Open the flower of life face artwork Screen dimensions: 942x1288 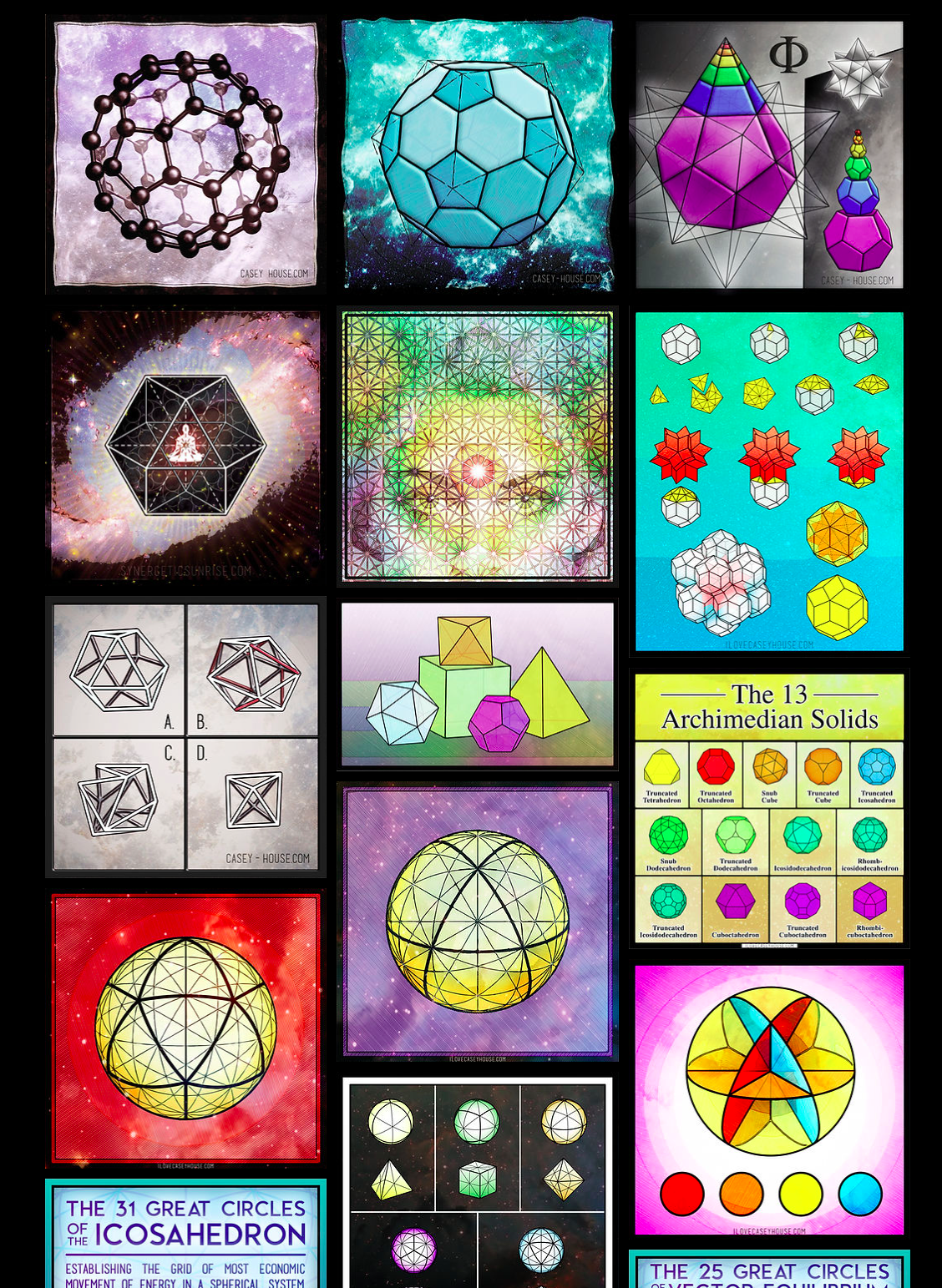pos(477,445)
